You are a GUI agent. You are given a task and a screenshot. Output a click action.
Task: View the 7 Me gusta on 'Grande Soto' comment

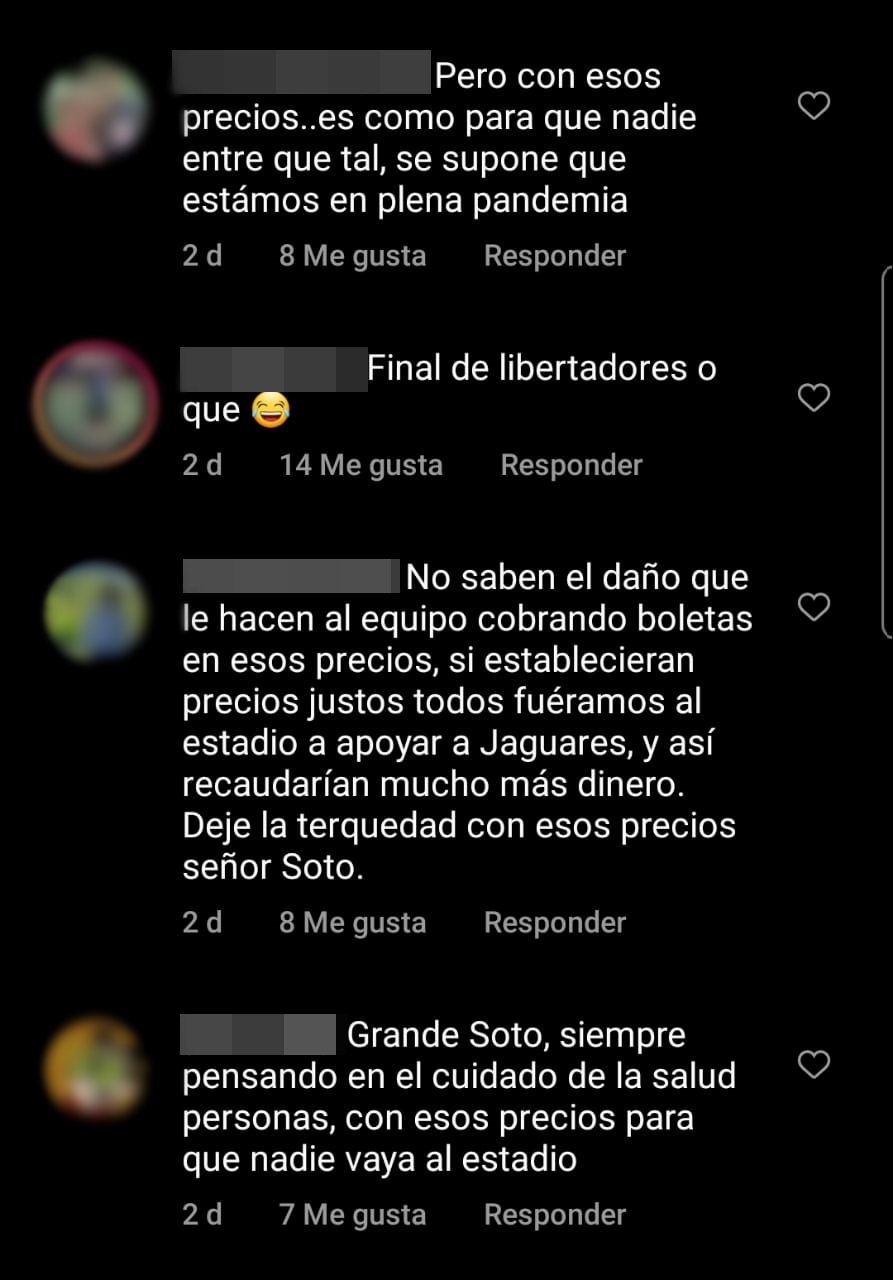click(352, 1215)
